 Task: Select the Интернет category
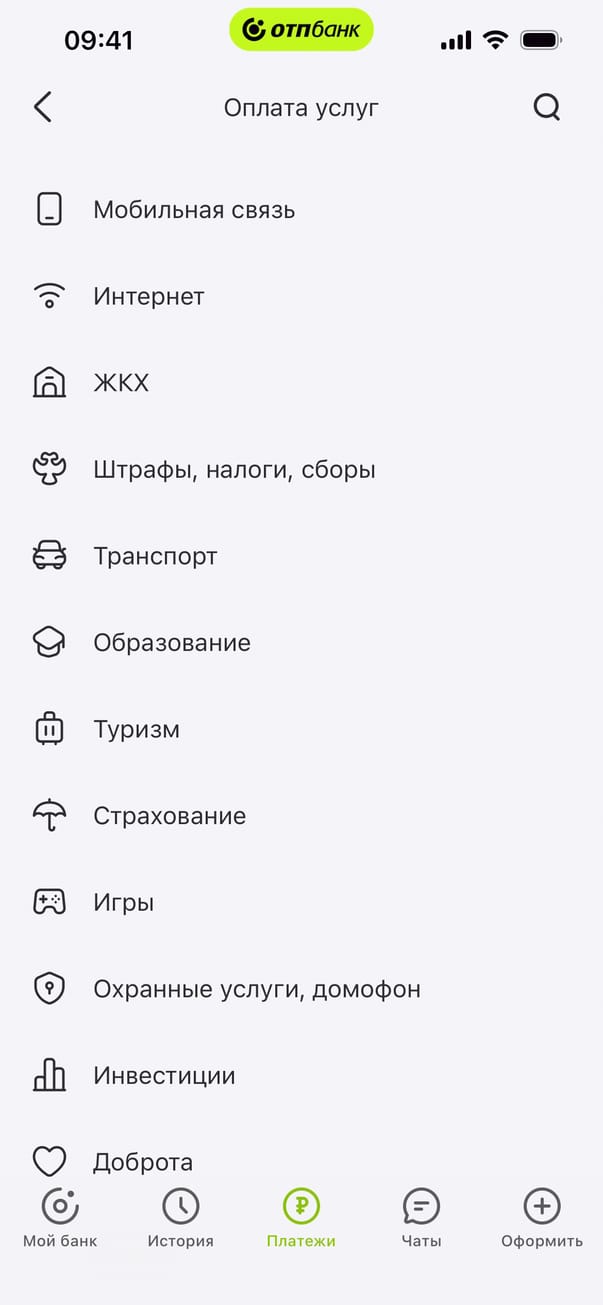coord(149,297)
